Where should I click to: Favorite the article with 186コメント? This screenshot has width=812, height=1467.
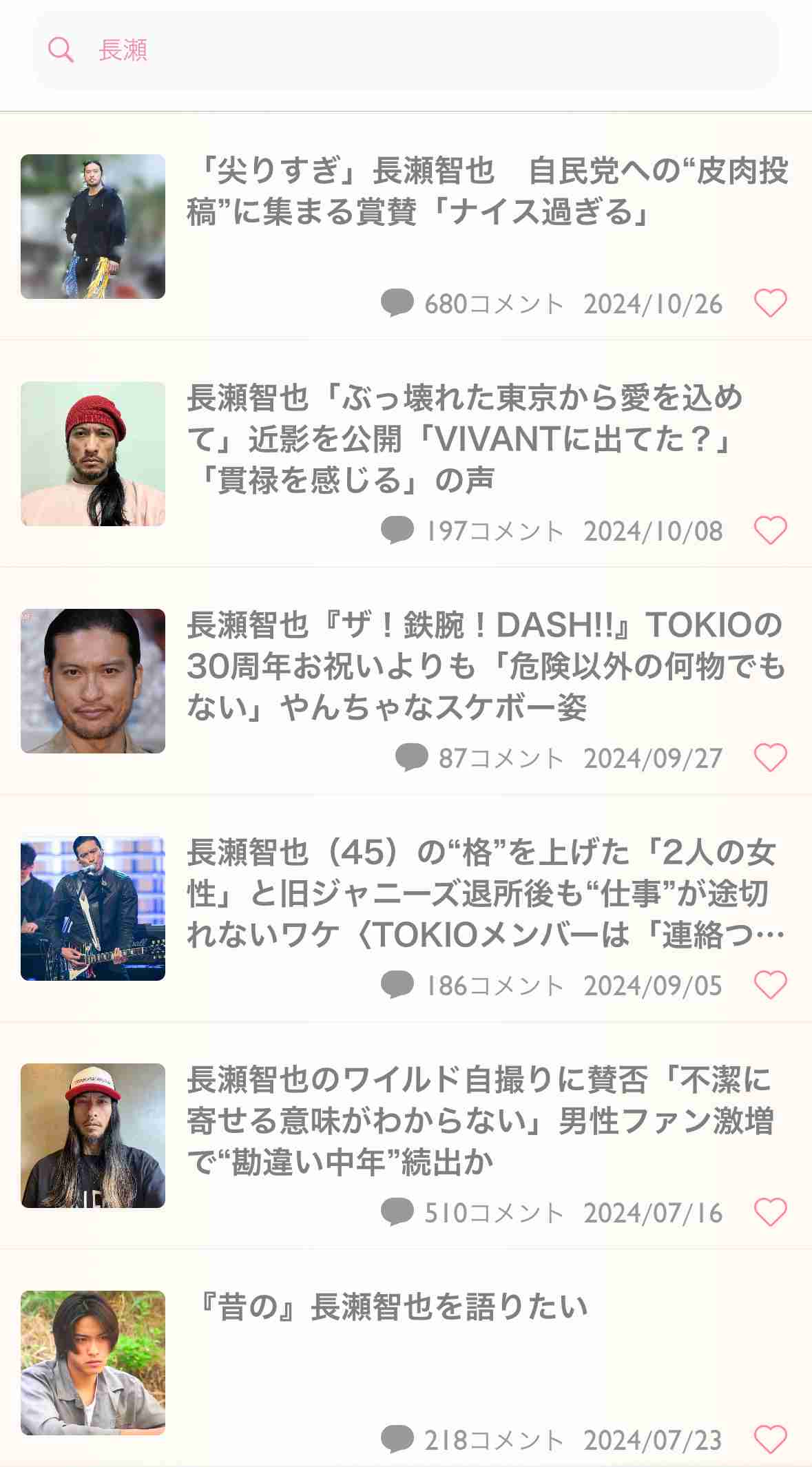(x=770, y=985)
